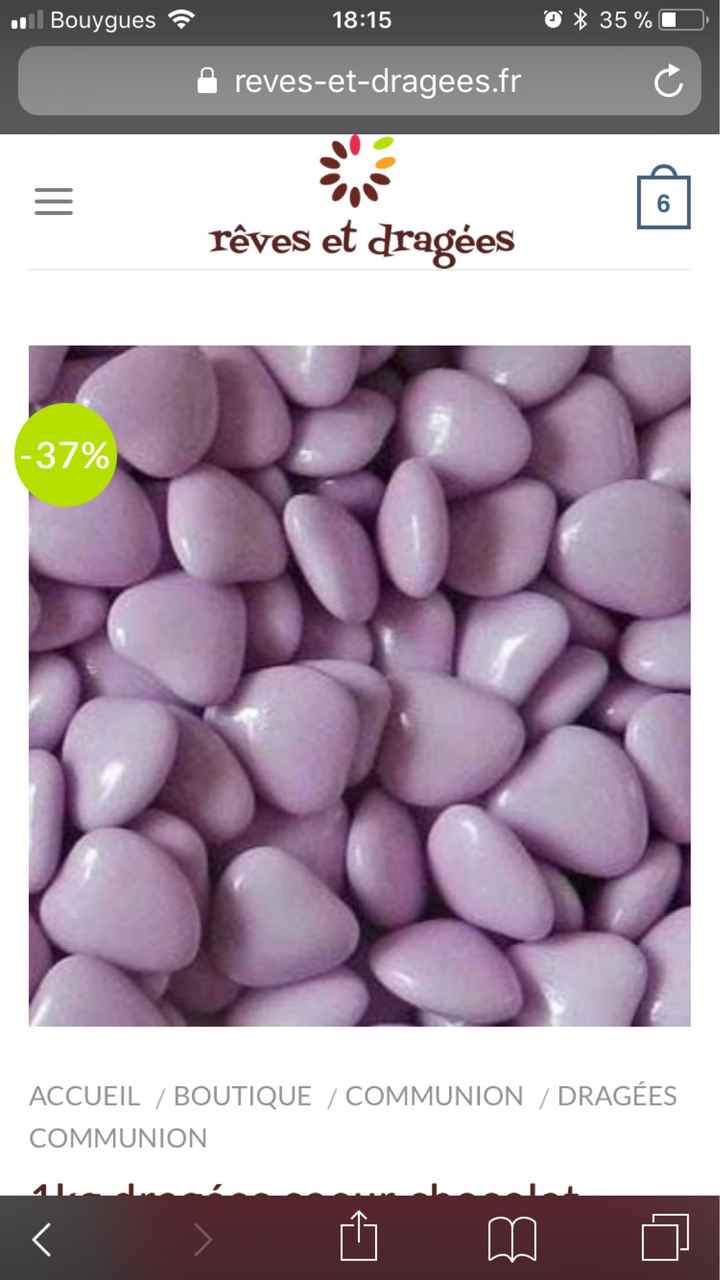This screenshot has height=1280, width=720.
Task: Show open Safari tabs
Action: tap(665, 1238)
